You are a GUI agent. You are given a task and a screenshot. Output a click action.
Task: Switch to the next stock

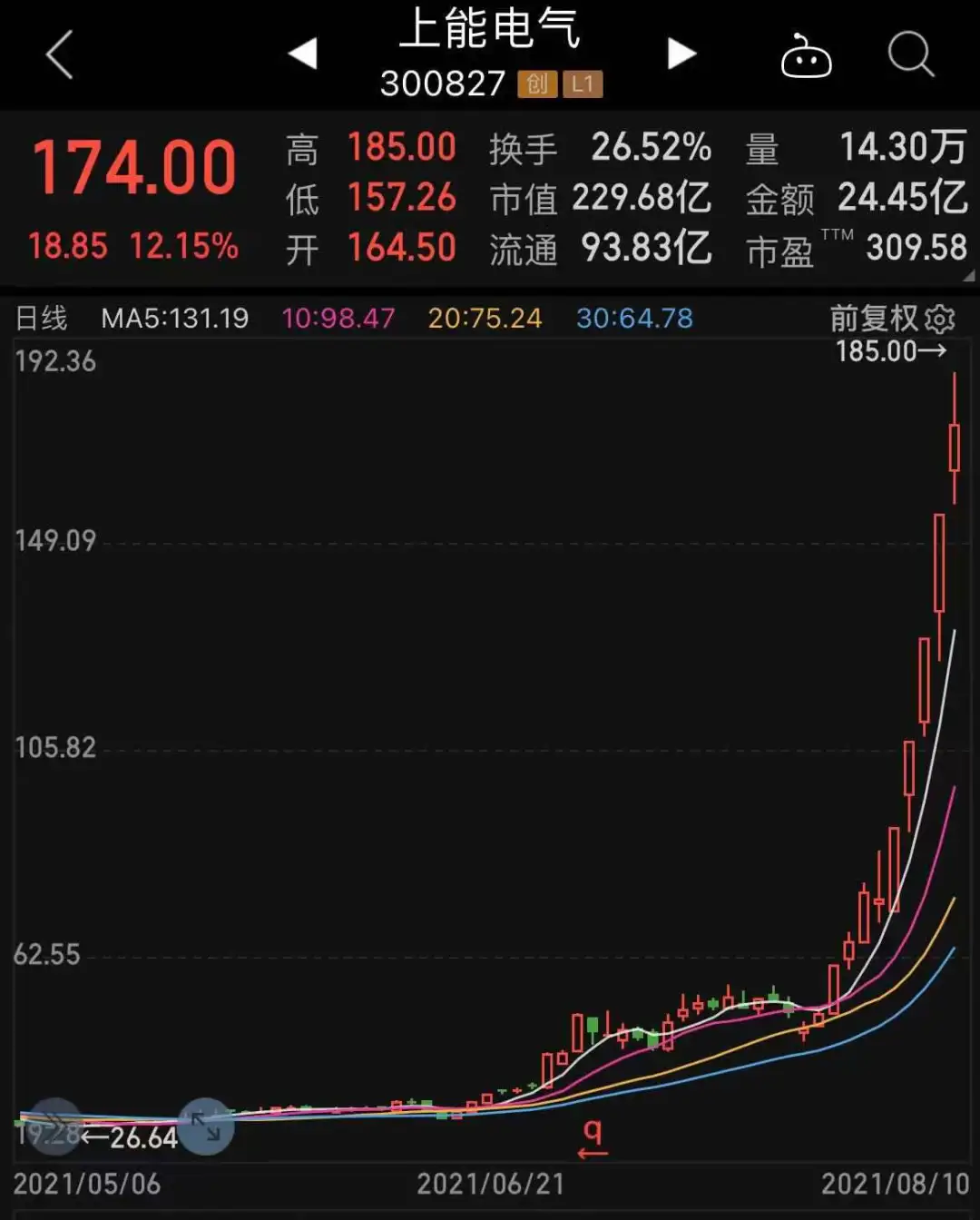click(681, 54)
